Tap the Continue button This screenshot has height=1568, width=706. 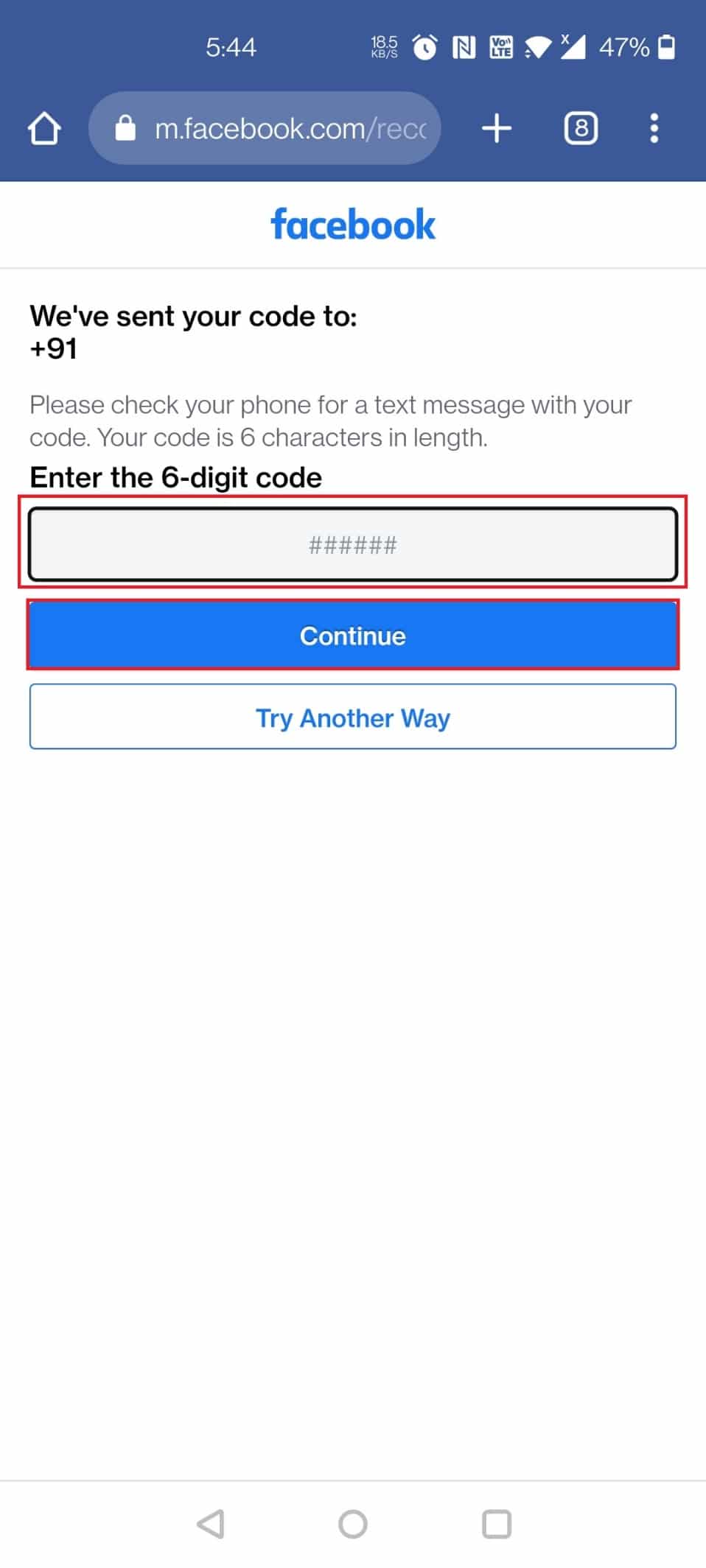pos(352,636)
